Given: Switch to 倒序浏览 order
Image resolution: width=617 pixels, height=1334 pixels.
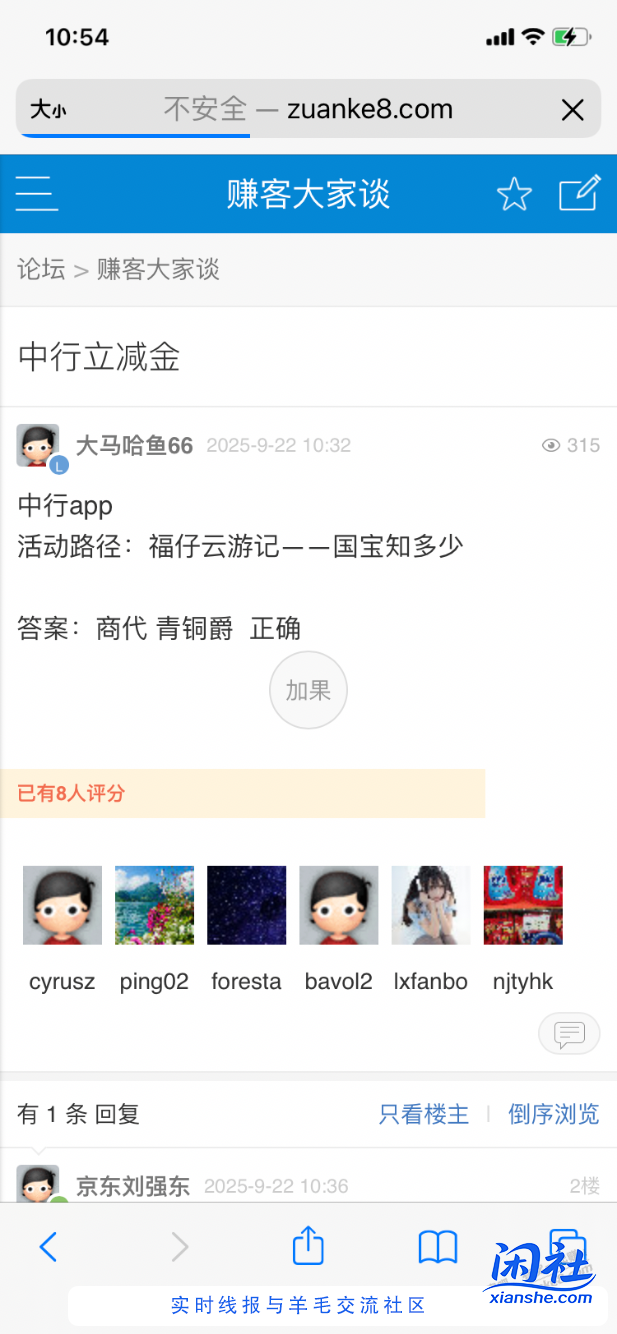Looking at the screenshot, I should [x=553, y=1114].
